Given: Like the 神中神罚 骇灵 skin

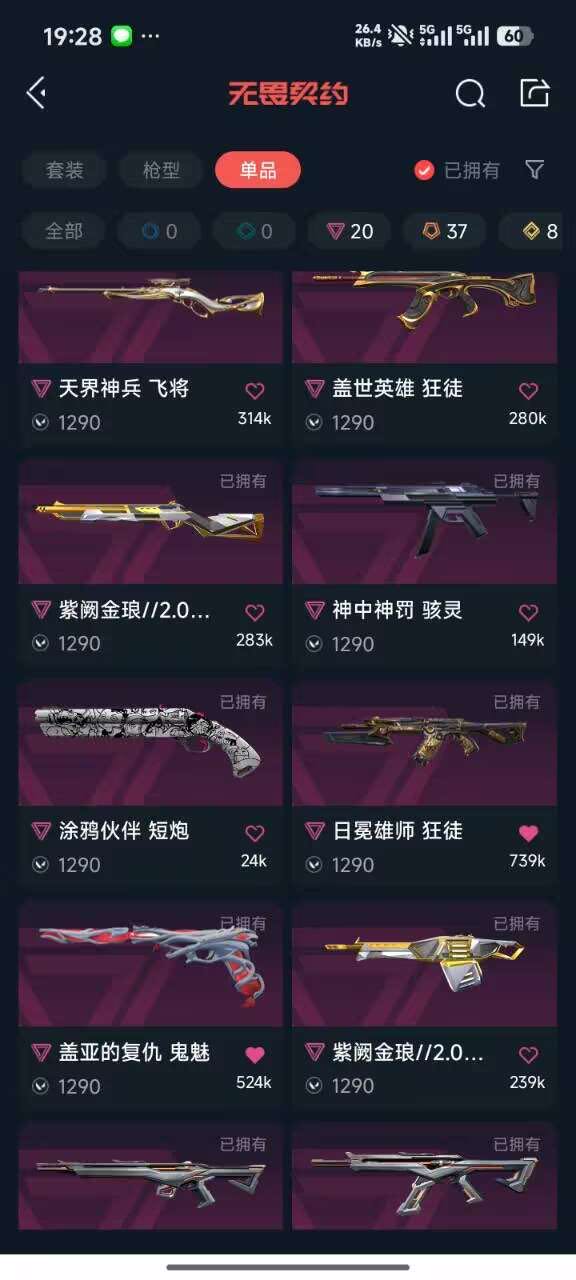Looking at the screenshot, I should tap(528, 612).
